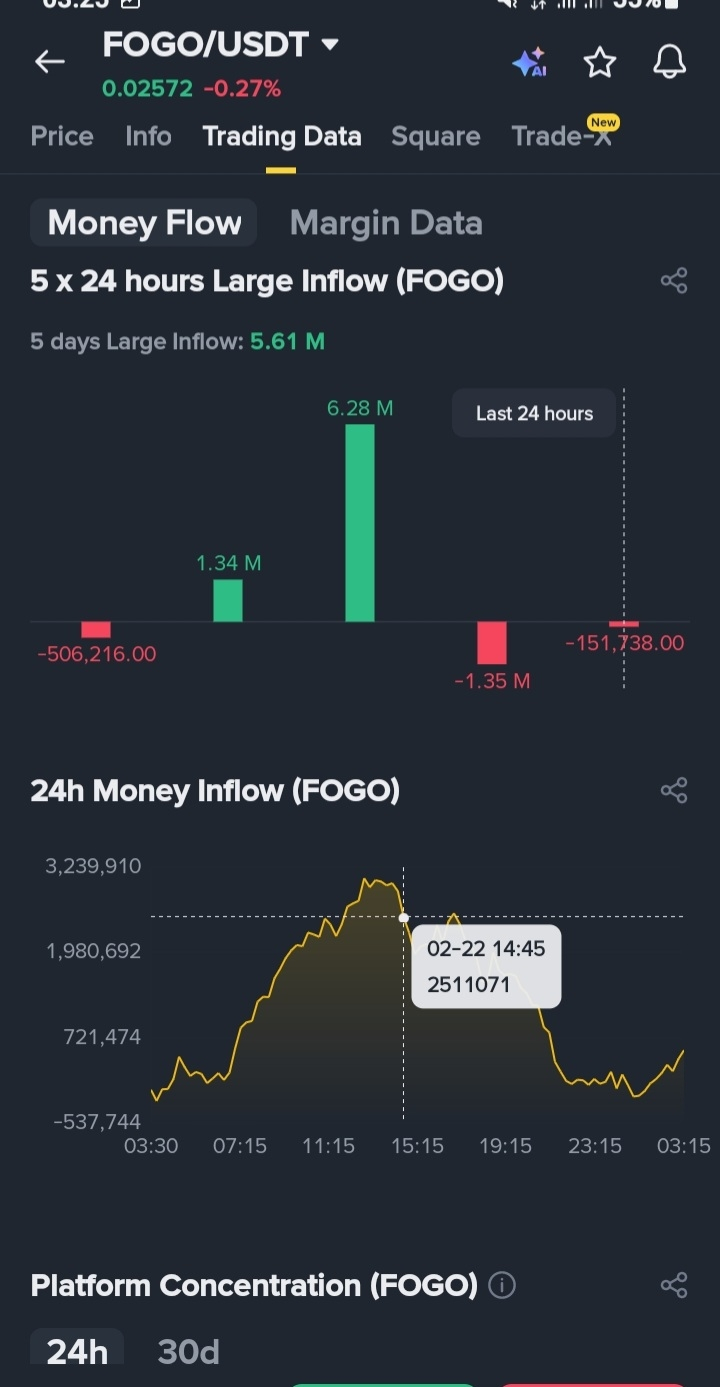Image resolution: width=720 pixels, height=1387 pixels.
Task: Open the Square tab
Action: (x=435, y=136)
